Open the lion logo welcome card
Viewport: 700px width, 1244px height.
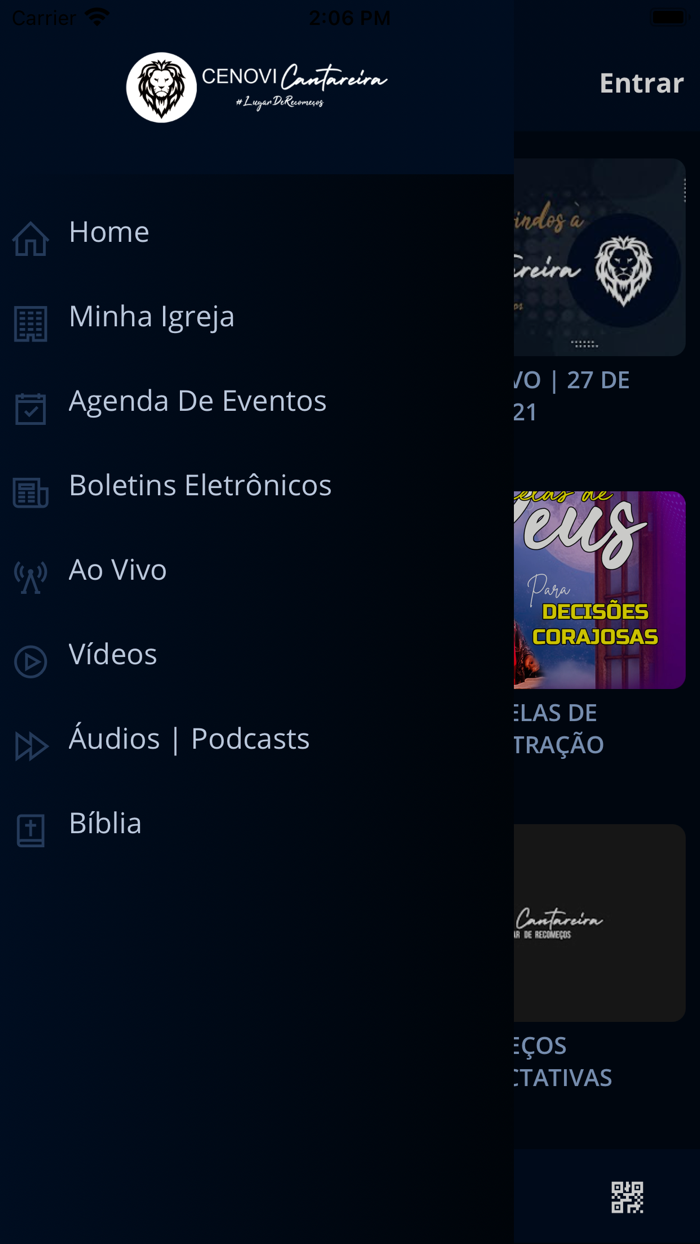599,258
